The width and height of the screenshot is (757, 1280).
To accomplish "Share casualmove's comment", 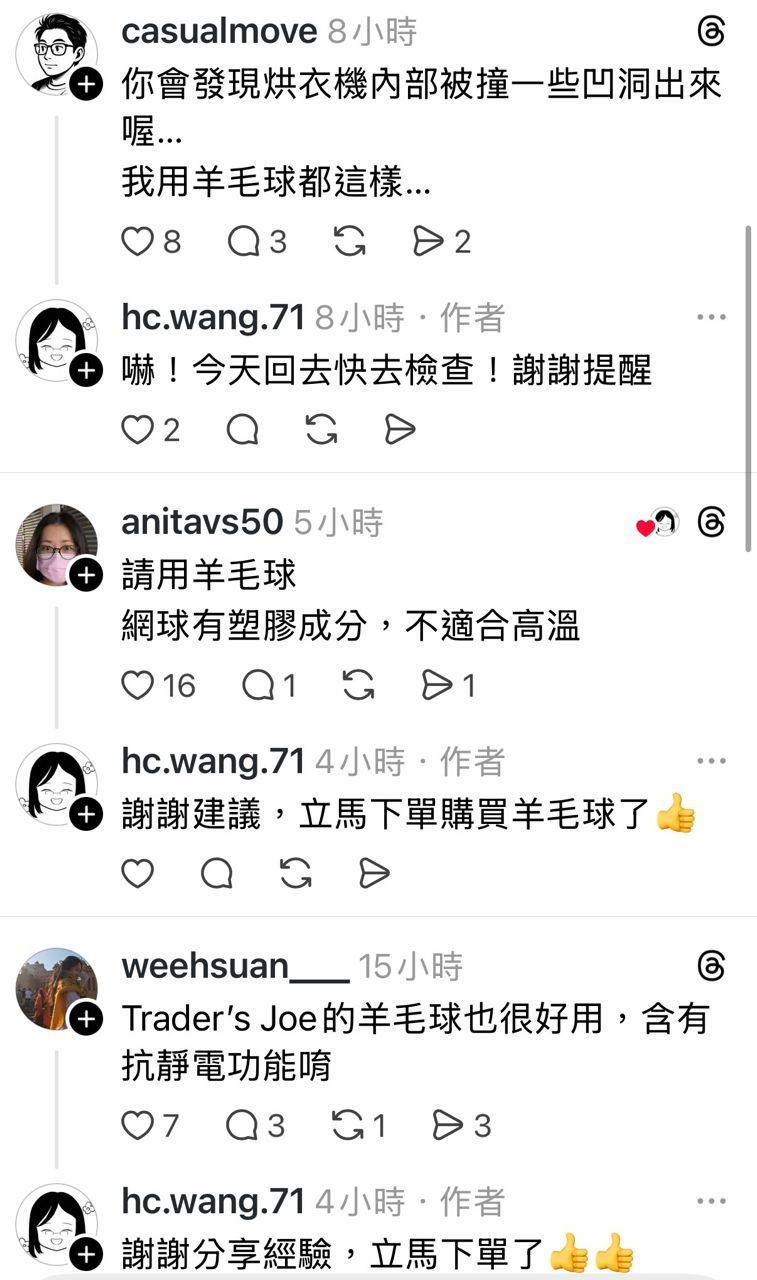I will click(x=429, y=241).
